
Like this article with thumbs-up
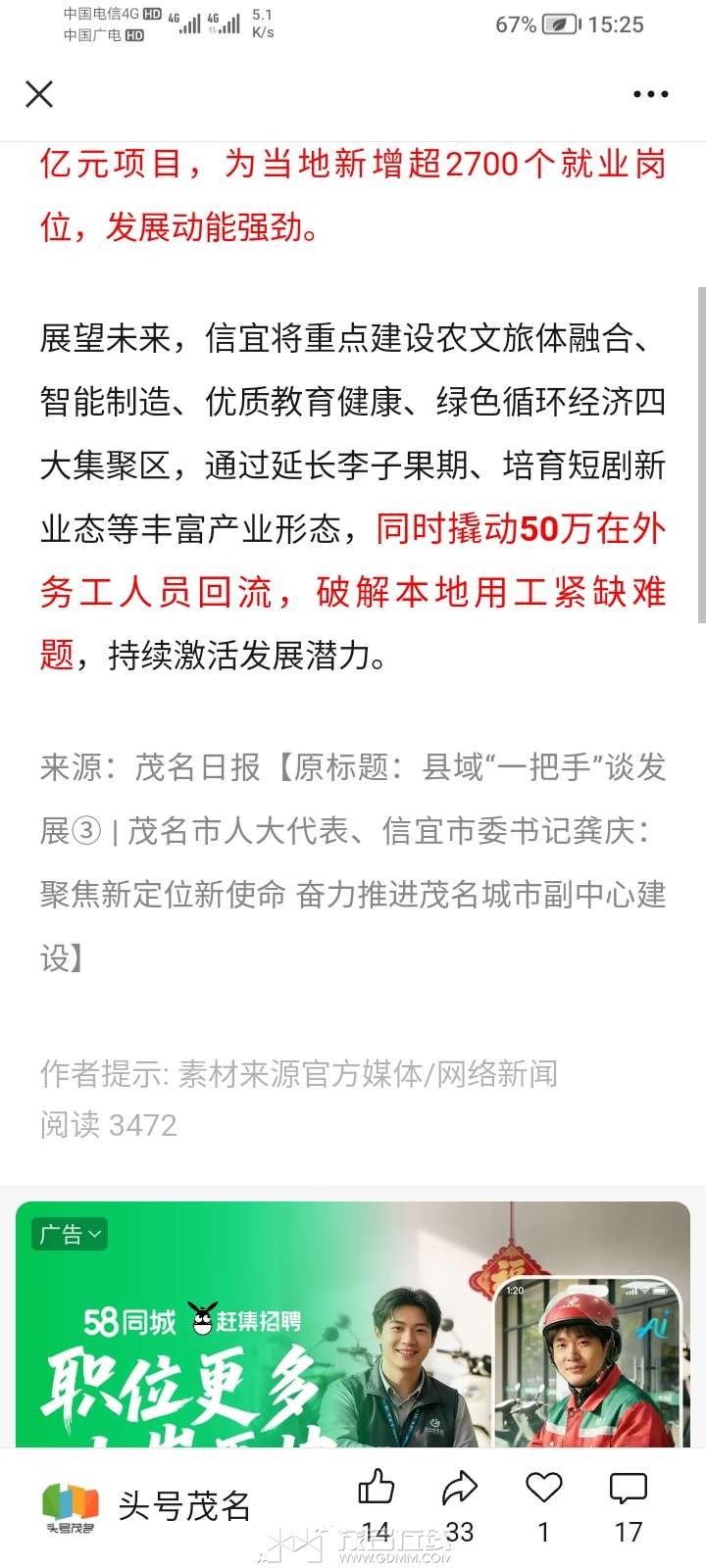click(x=376, y=1490)
